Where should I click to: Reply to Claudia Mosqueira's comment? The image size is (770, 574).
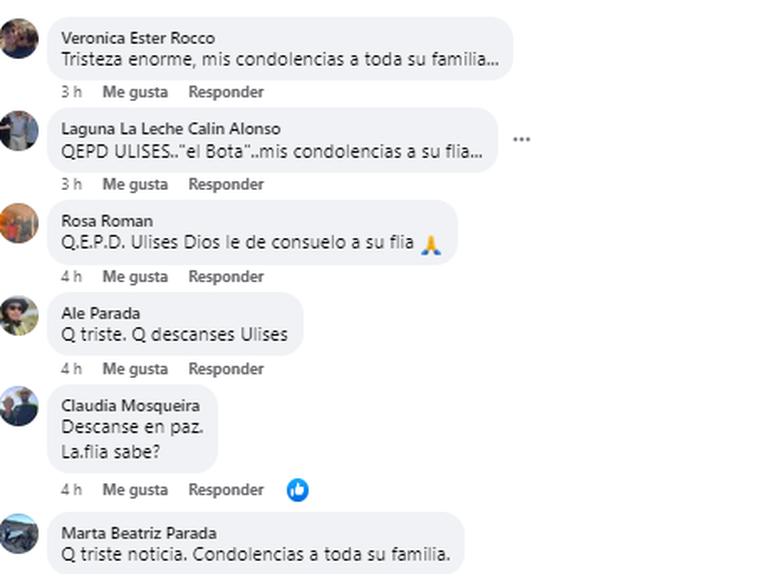pos(226,490)
